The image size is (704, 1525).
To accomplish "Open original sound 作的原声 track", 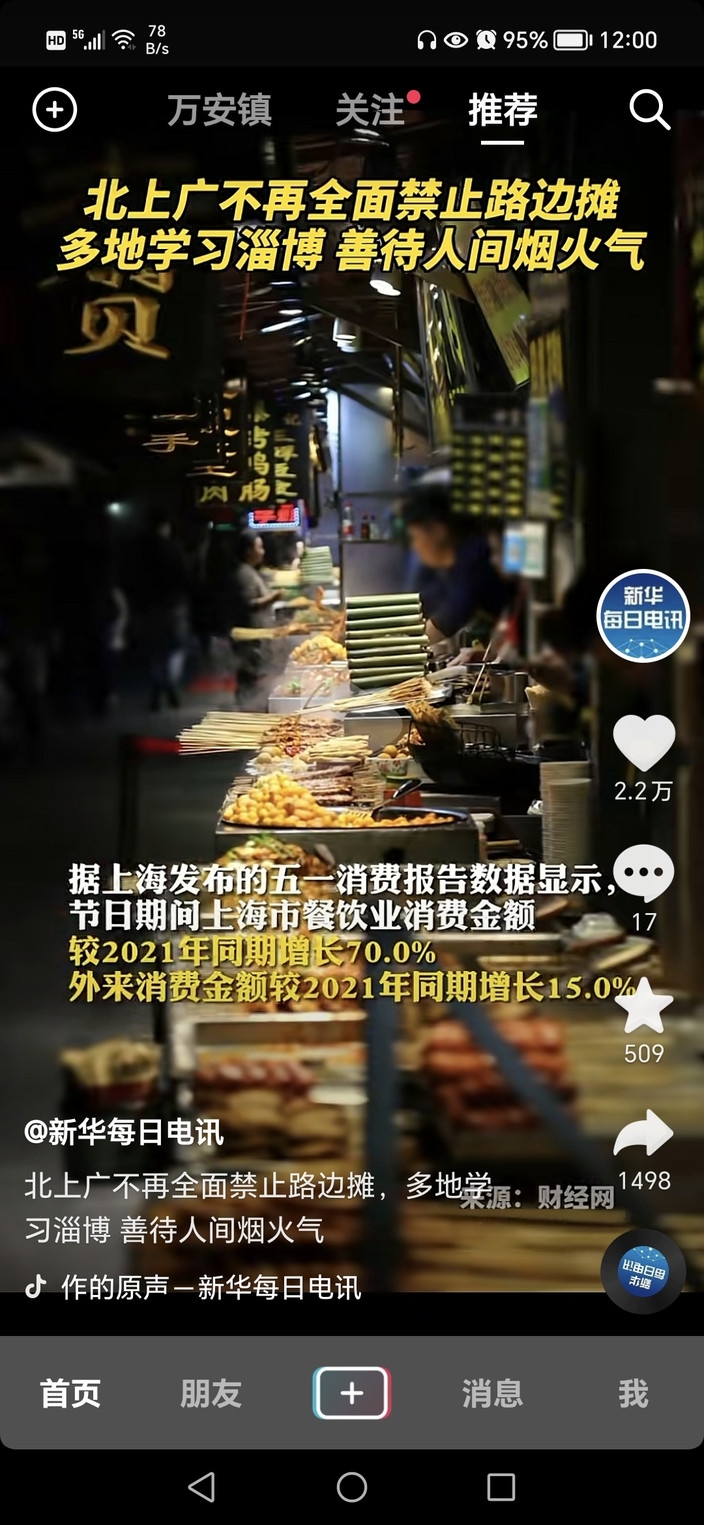I will click(210, 1287).
